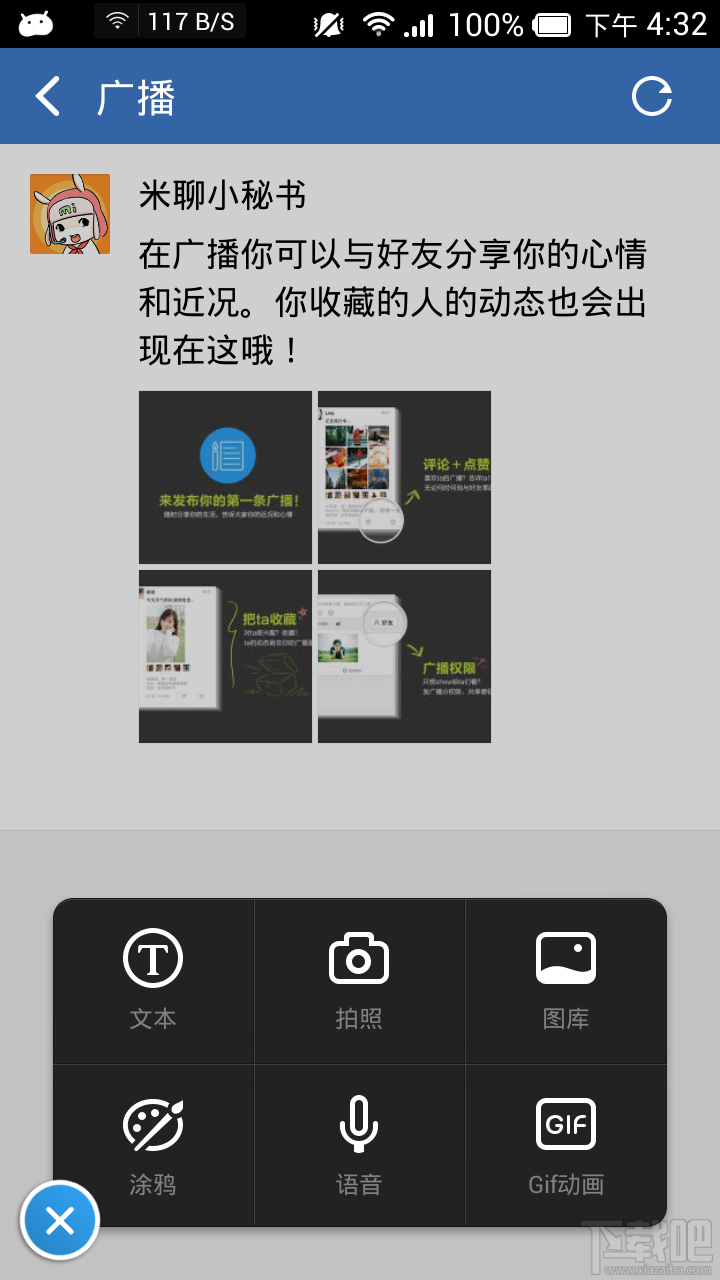
Task: Refresh the broadcast feed
Action: pos(652,97)
